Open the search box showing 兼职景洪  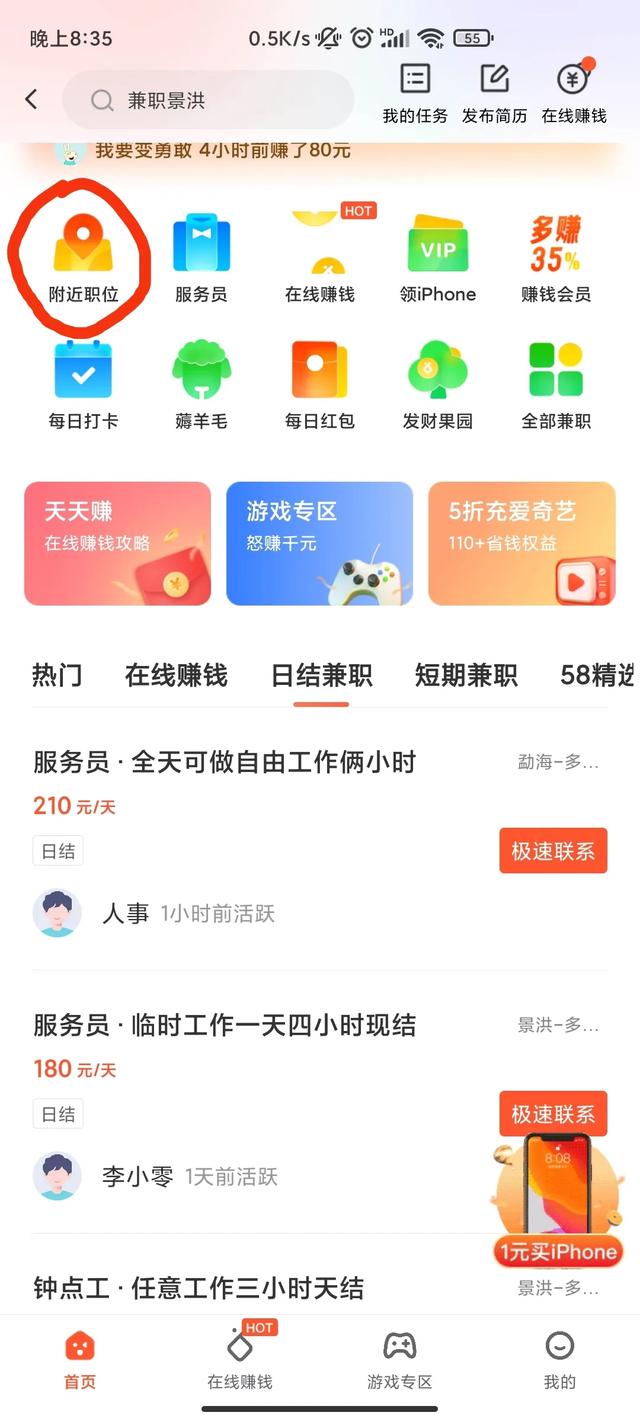208,100
